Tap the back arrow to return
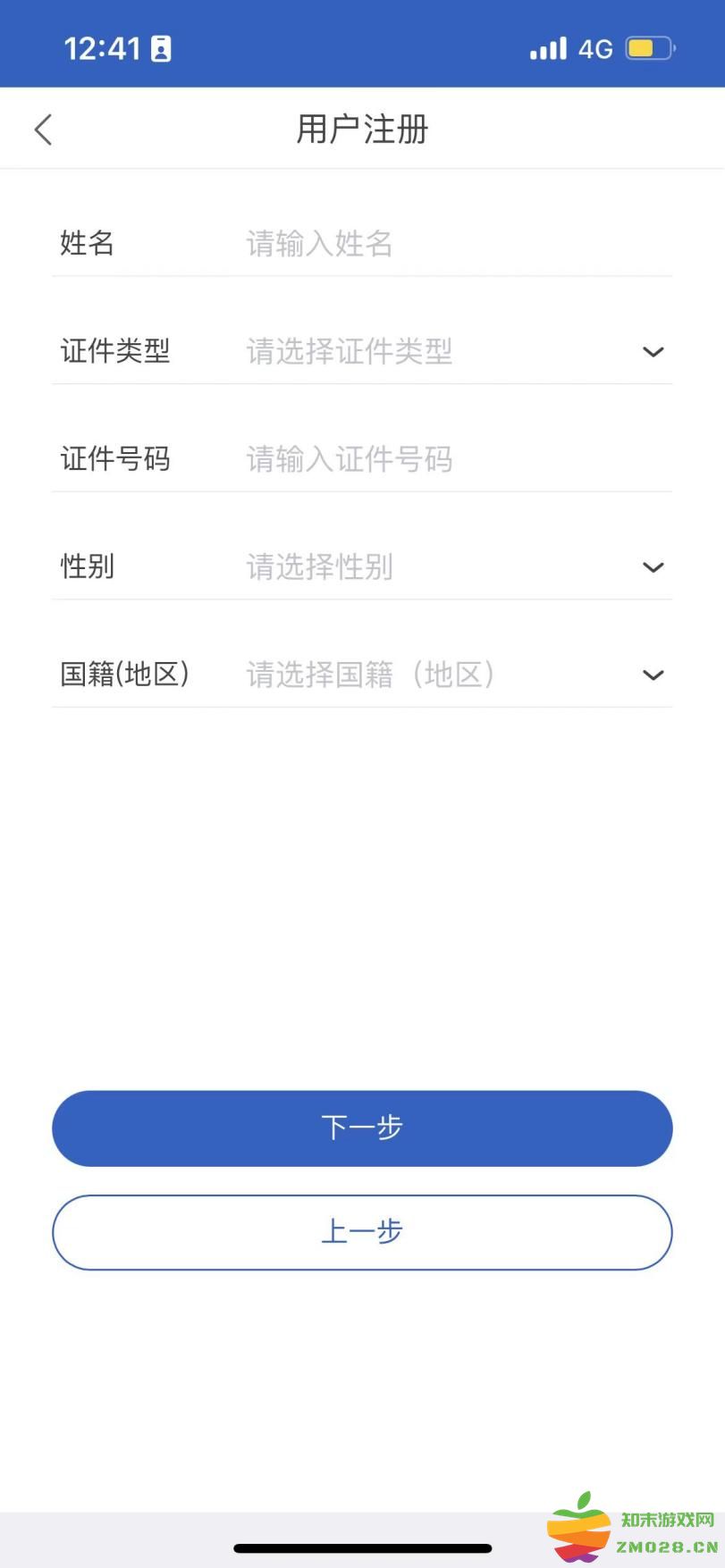 (x=42, y=129)
